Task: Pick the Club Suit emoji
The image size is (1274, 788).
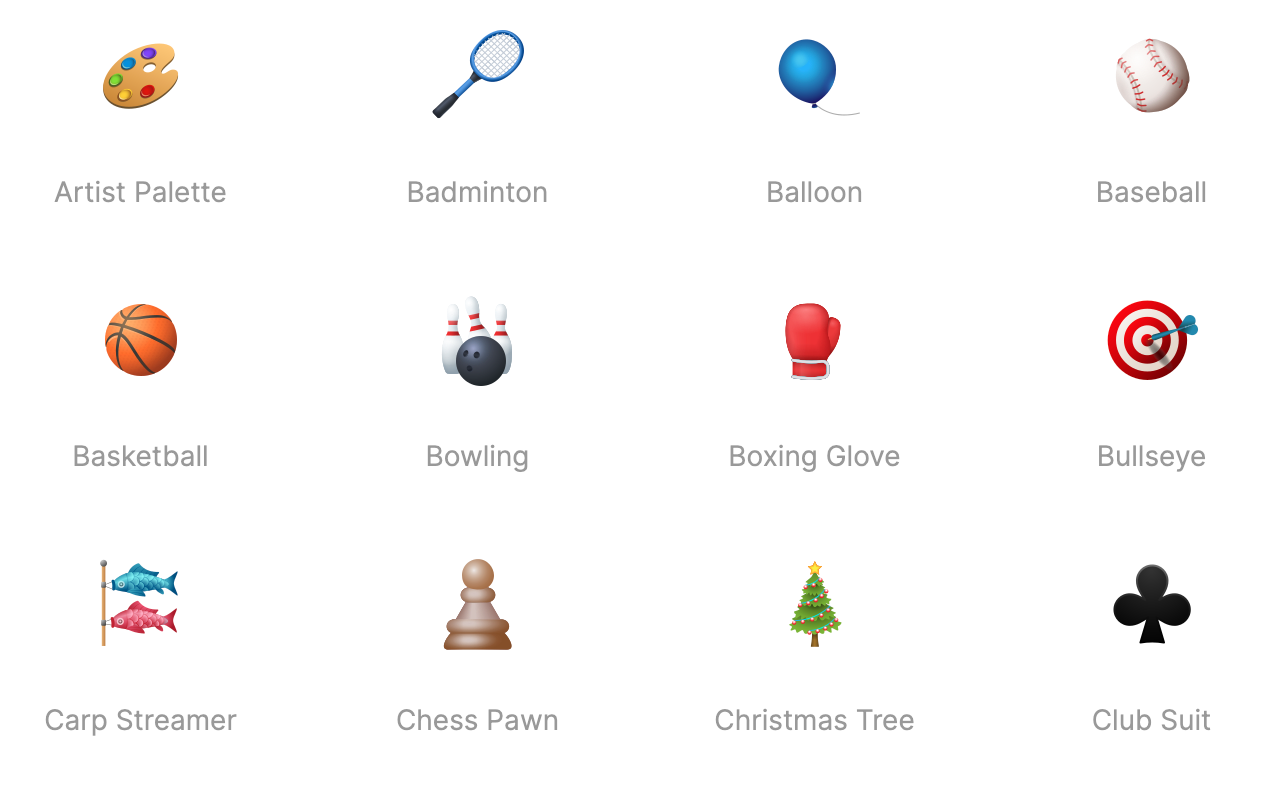Action: [x=1151, y=604]
